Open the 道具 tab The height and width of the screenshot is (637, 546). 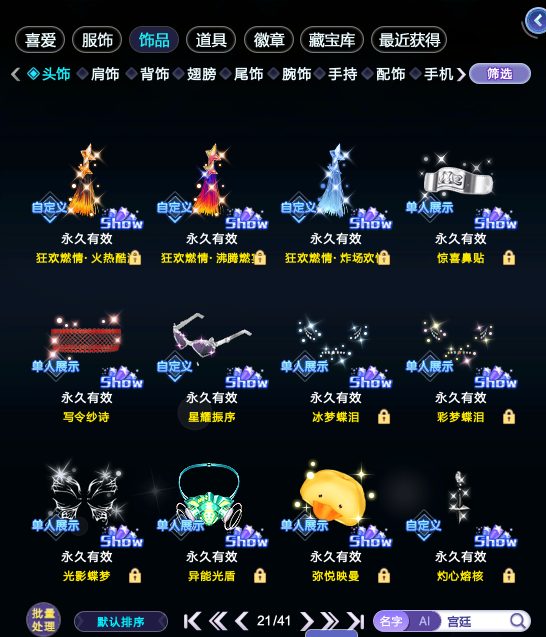(x=211, y=40)
